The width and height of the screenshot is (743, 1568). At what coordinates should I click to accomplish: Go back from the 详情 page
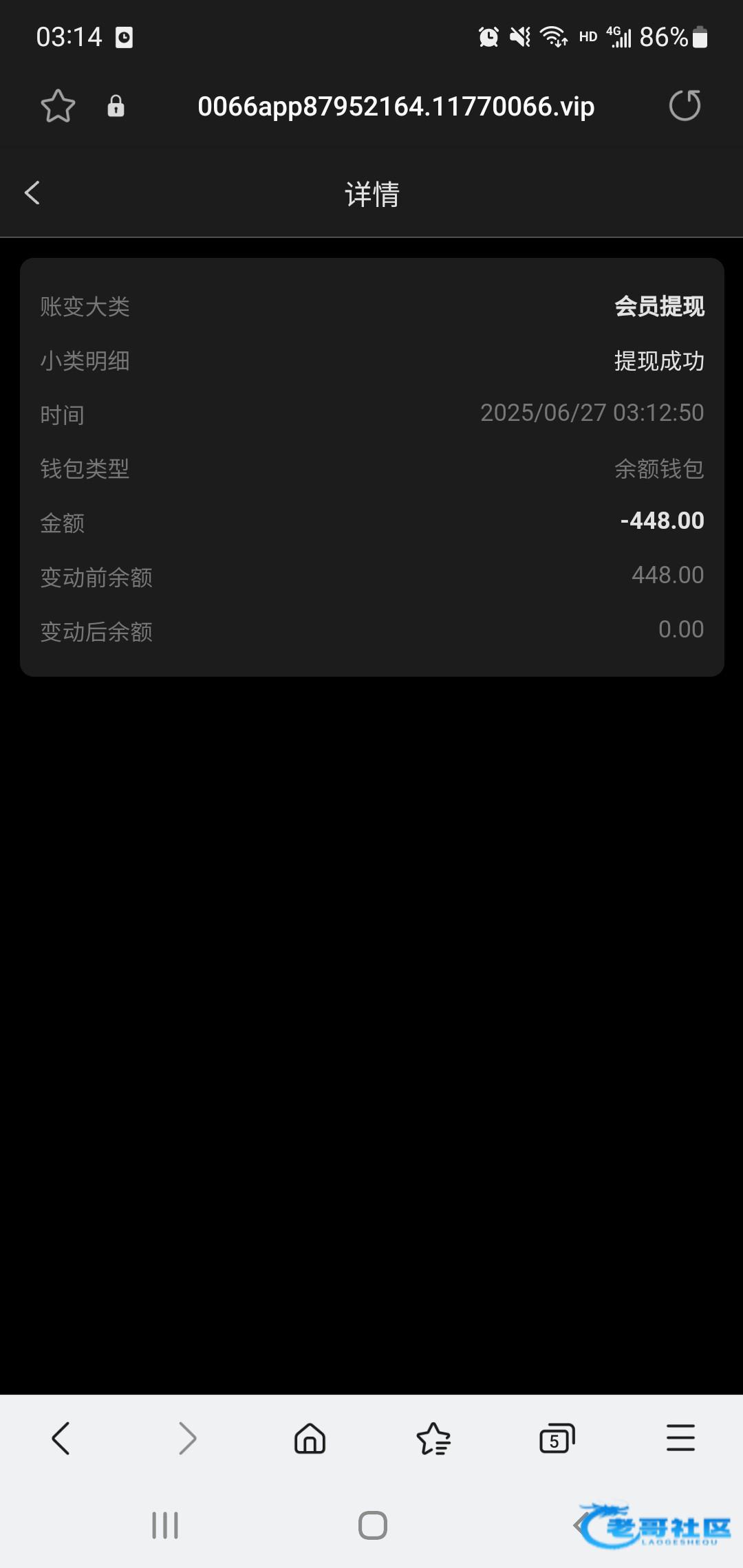(x=32, y=193)
